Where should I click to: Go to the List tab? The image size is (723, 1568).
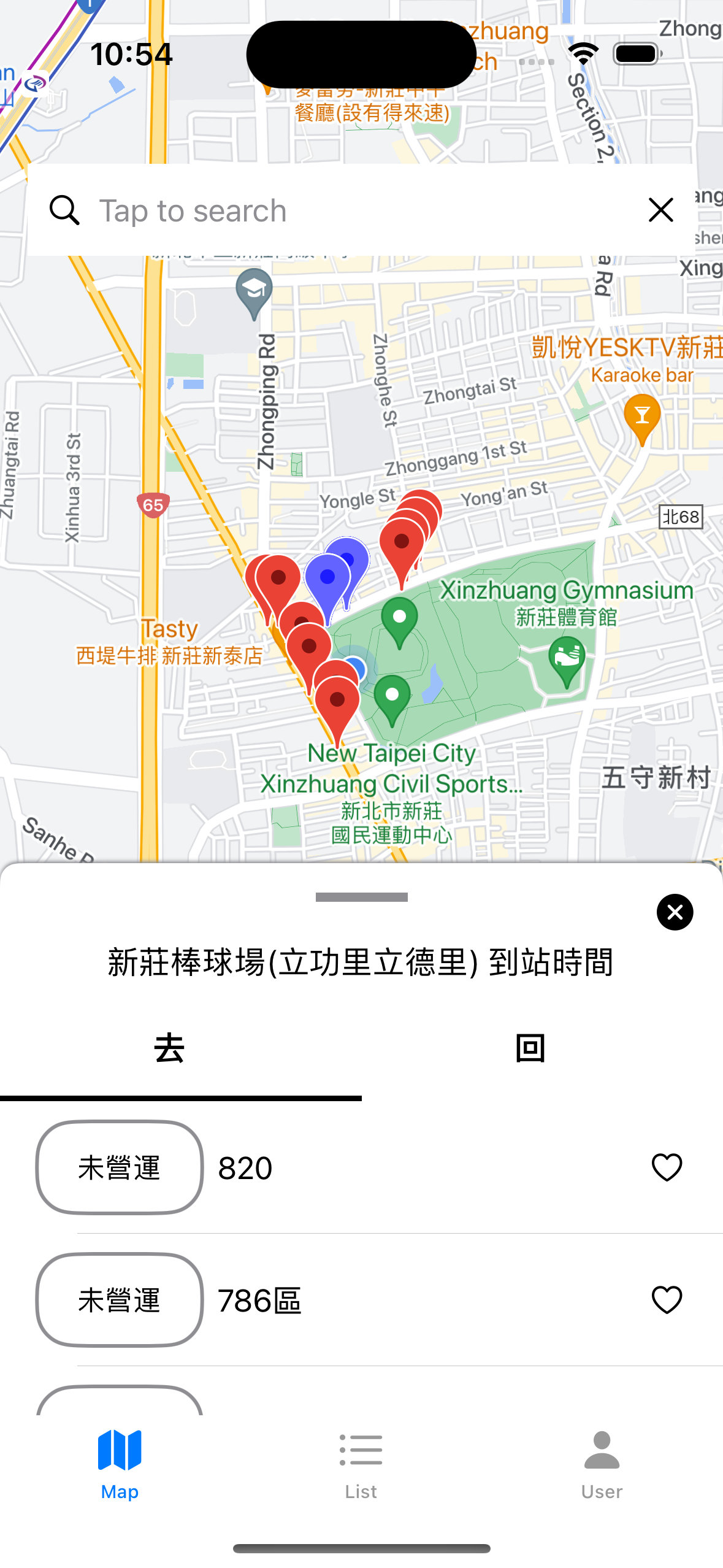[361, 1463]
